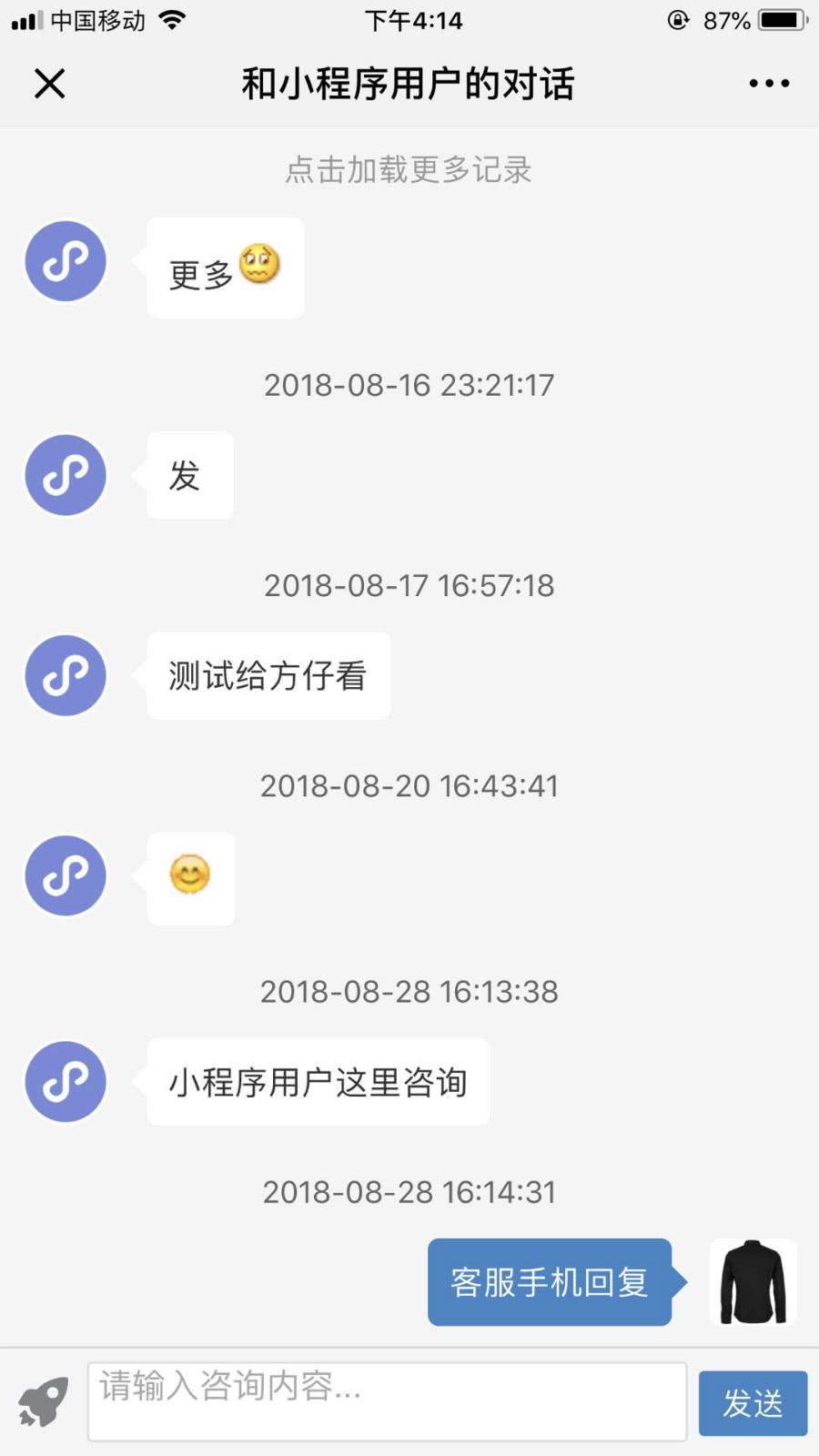Tap the avatar next to 小程序用户这里咨询

tap(65, 1081)
